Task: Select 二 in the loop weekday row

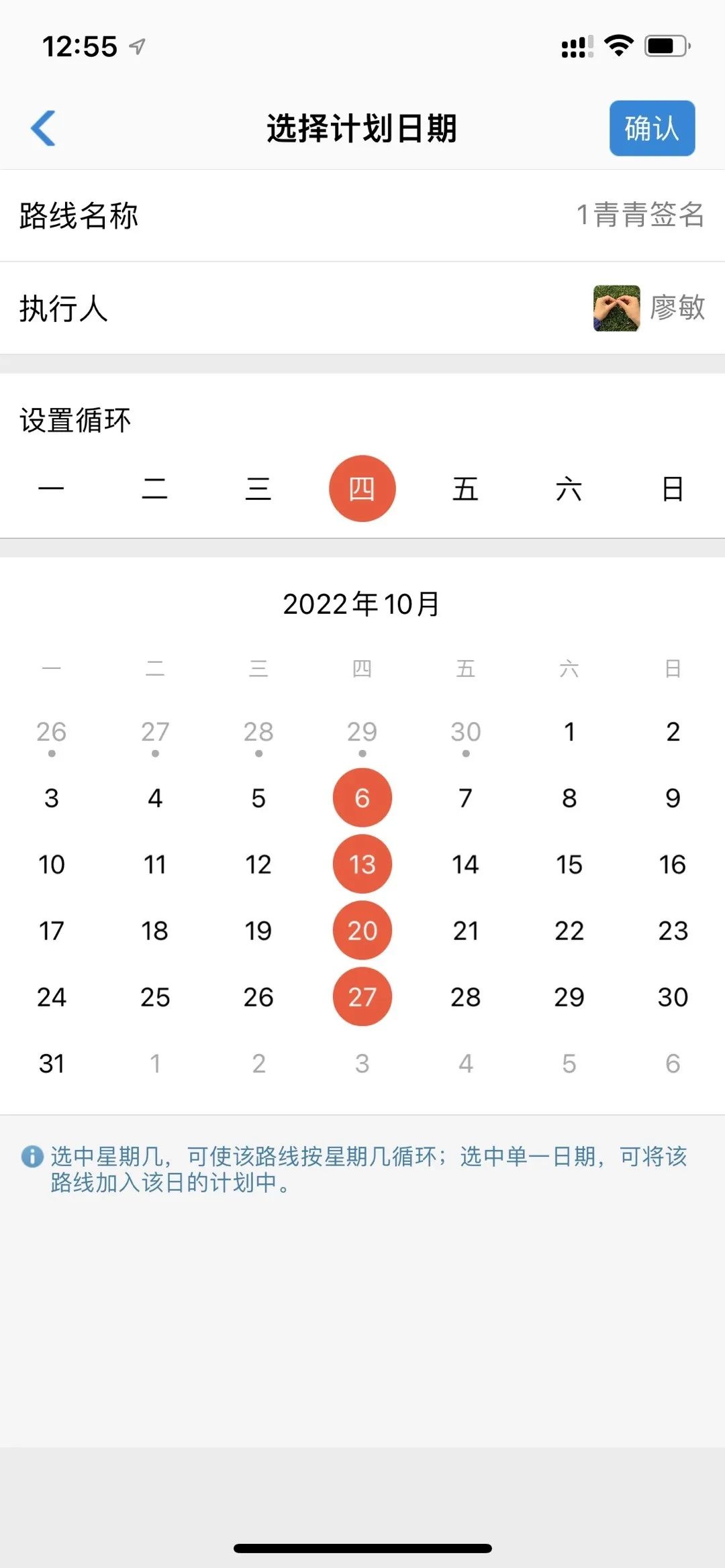Action: [155, 488]
